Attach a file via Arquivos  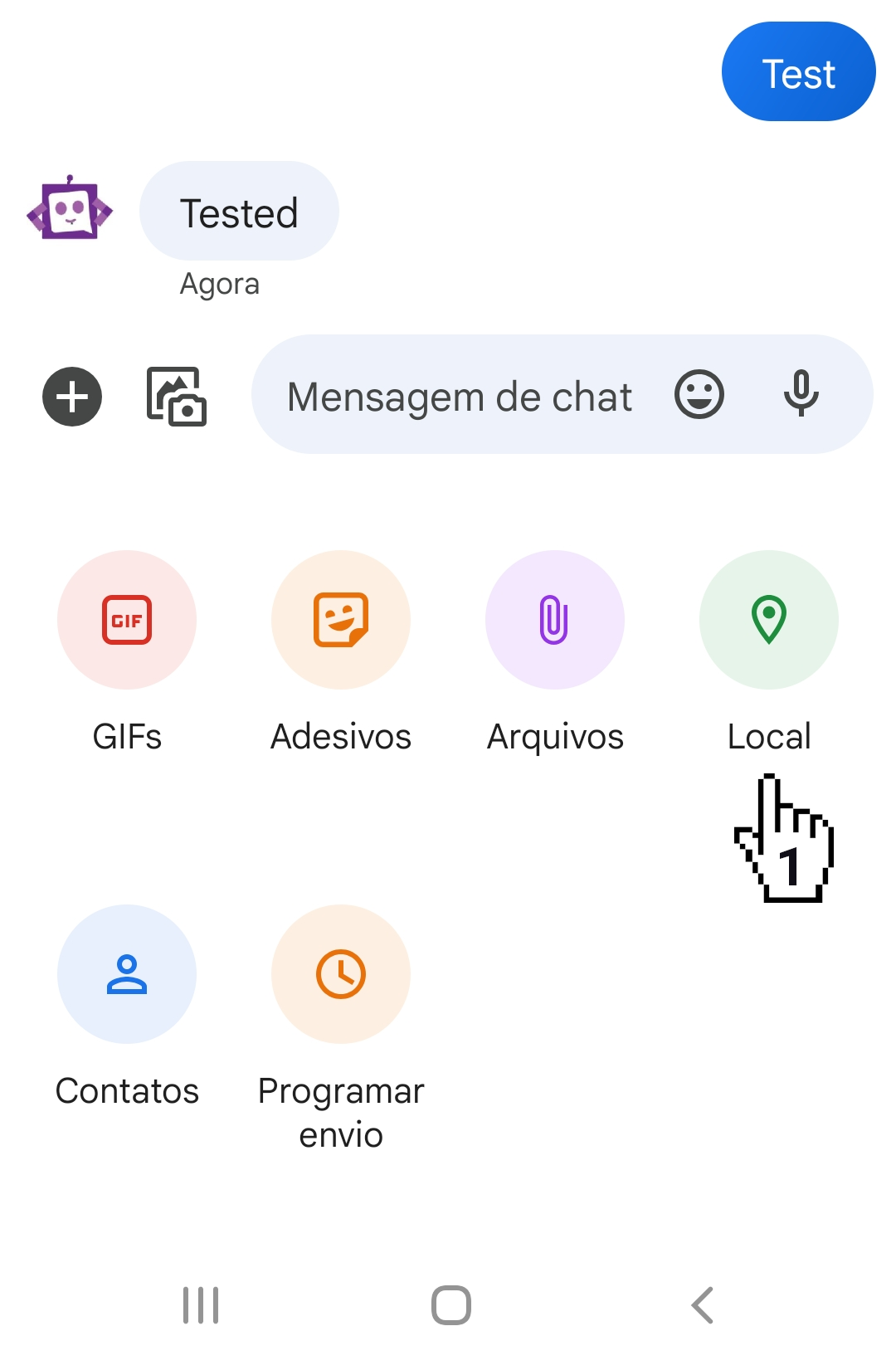click(555, 620)
